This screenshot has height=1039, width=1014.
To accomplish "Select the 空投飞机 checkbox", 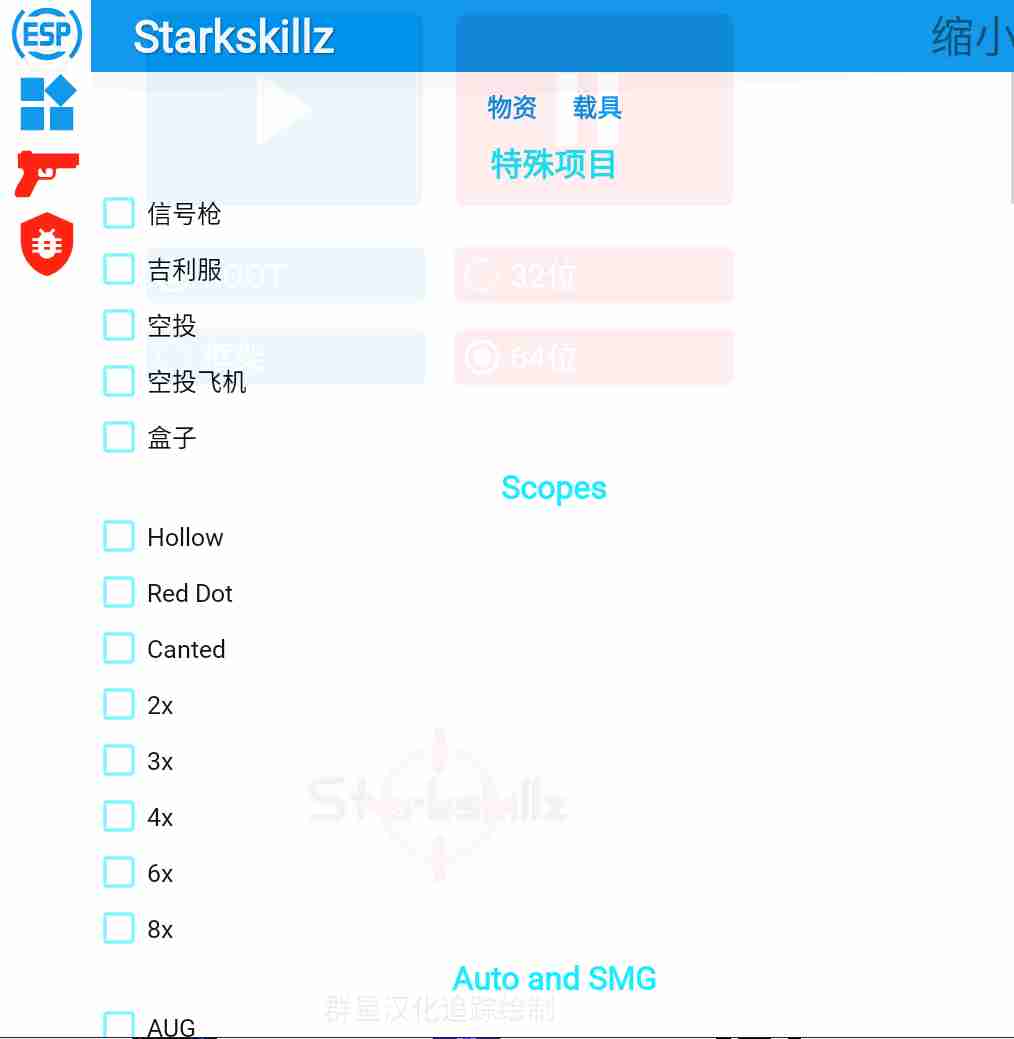I will [119, 381].
